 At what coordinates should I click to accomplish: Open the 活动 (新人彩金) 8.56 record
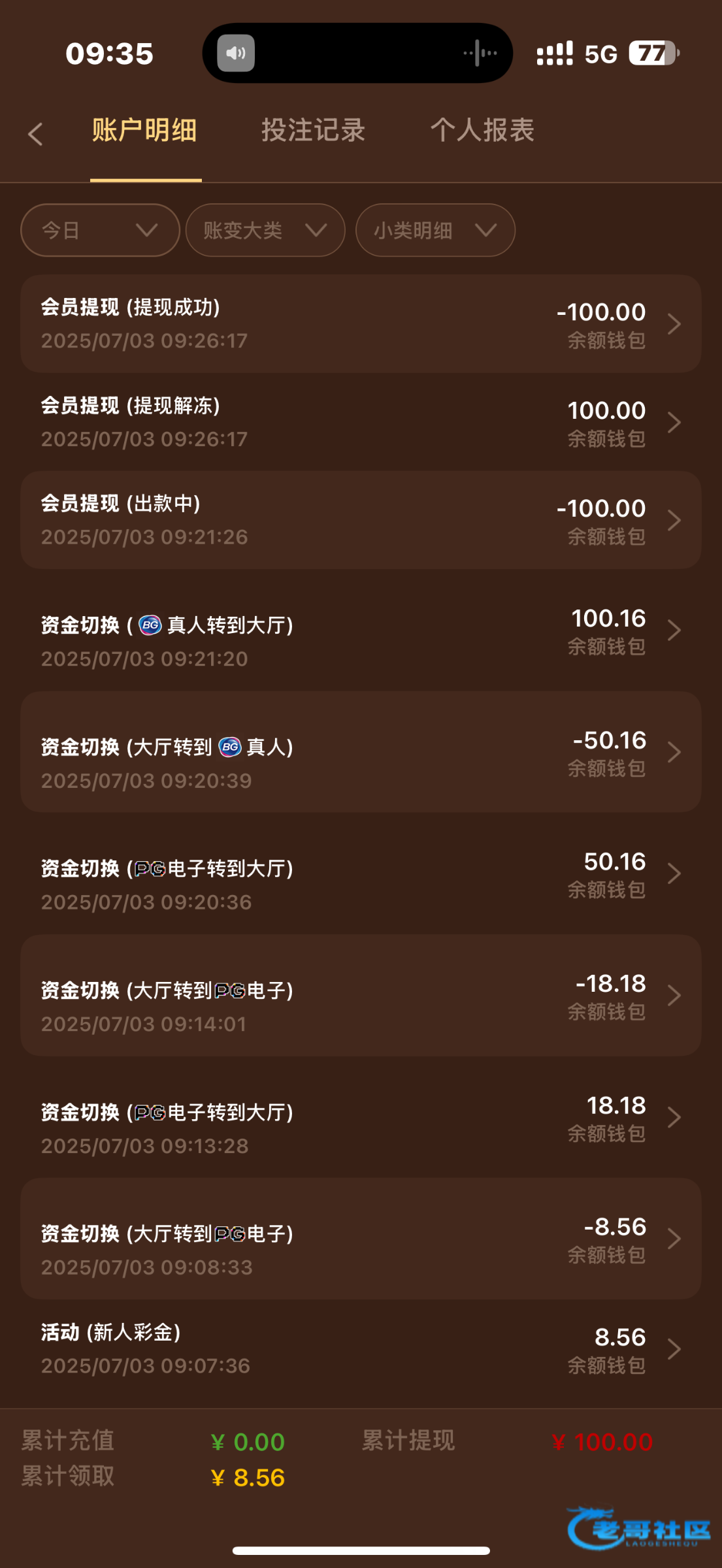click(x=361, y=1349)
